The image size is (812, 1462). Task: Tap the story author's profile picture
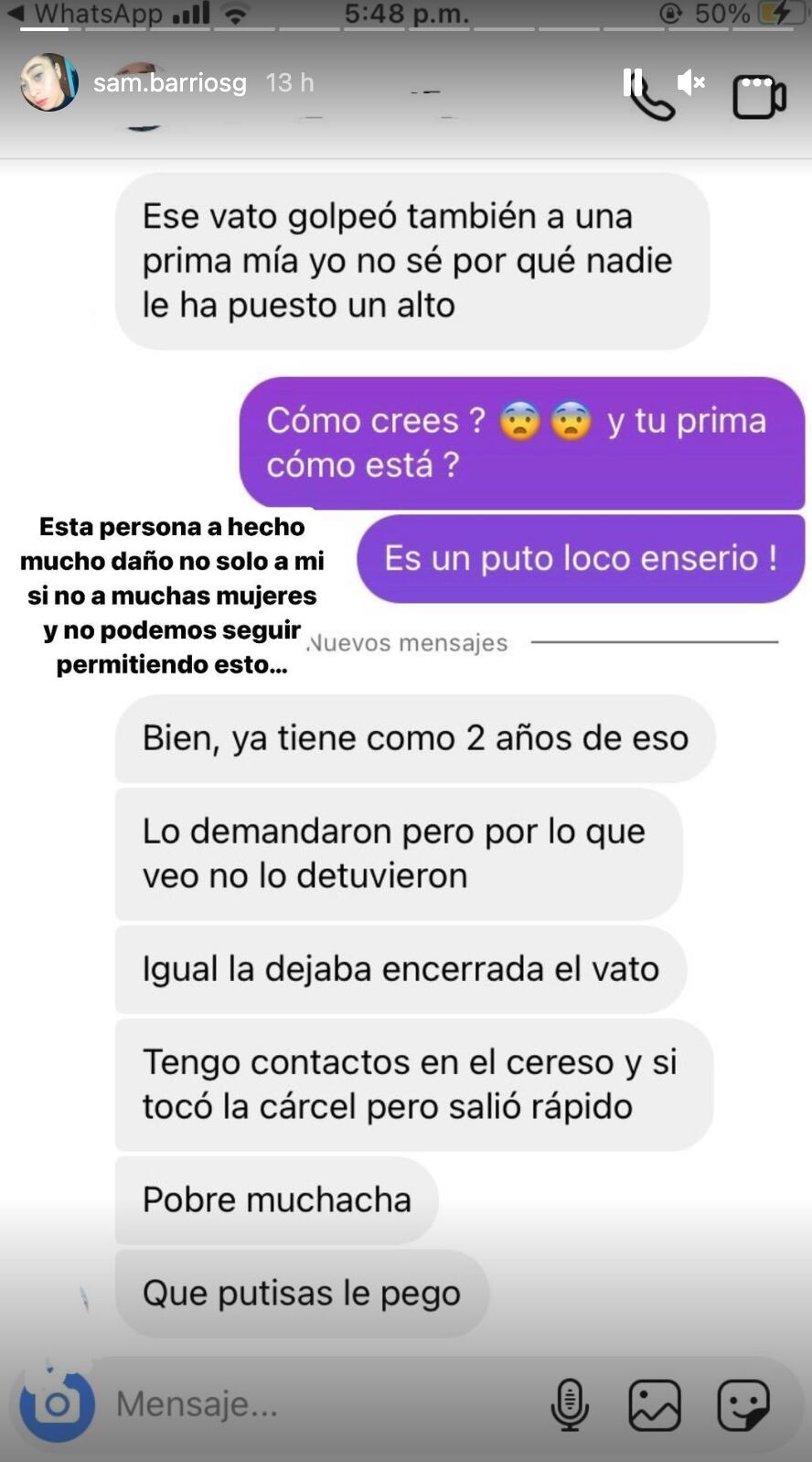click(49, 82)
